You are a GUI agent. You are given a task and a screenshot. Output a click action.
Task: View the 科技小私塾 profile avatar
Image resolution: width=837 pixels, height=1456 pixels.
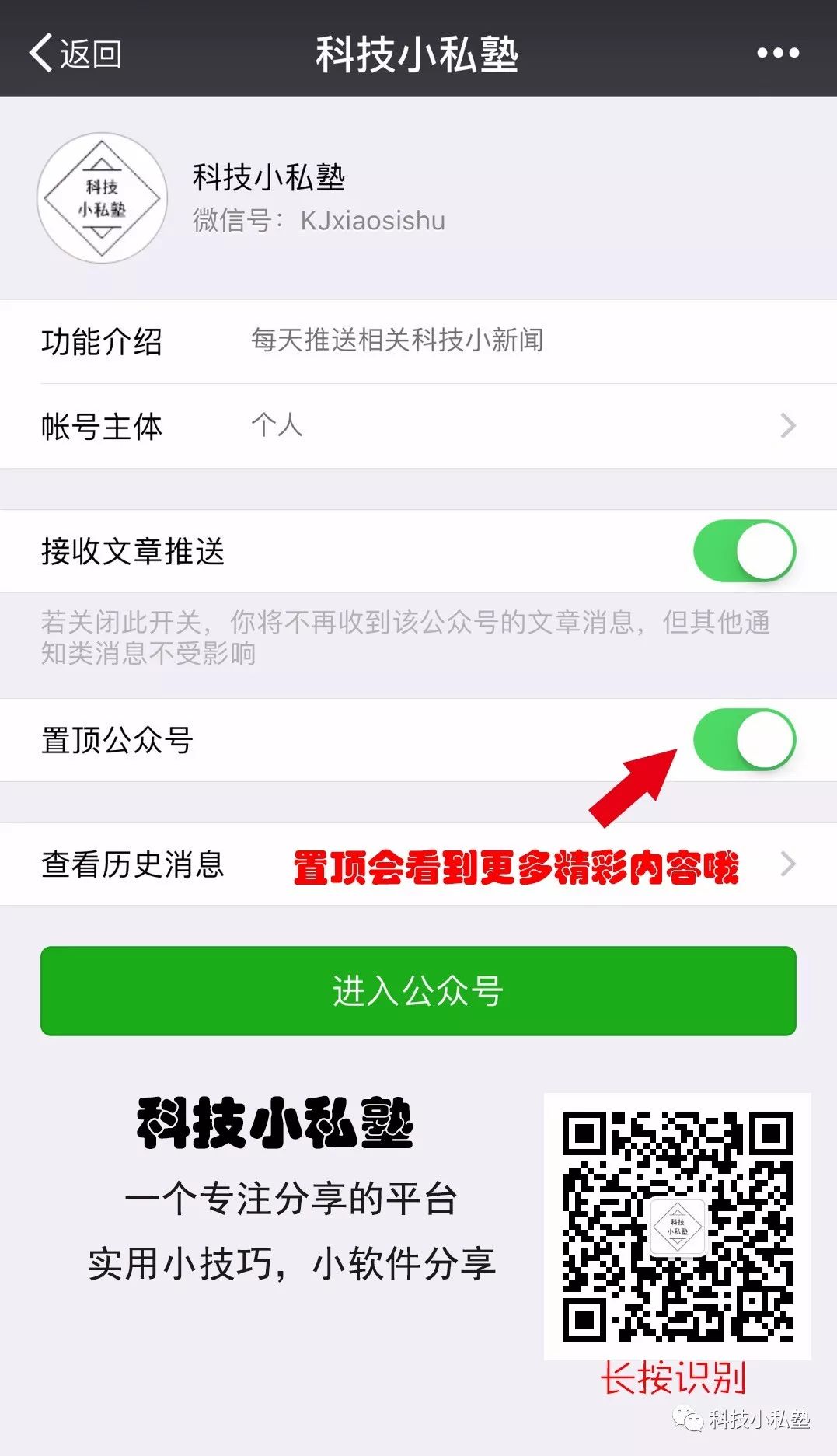(102, 198)
